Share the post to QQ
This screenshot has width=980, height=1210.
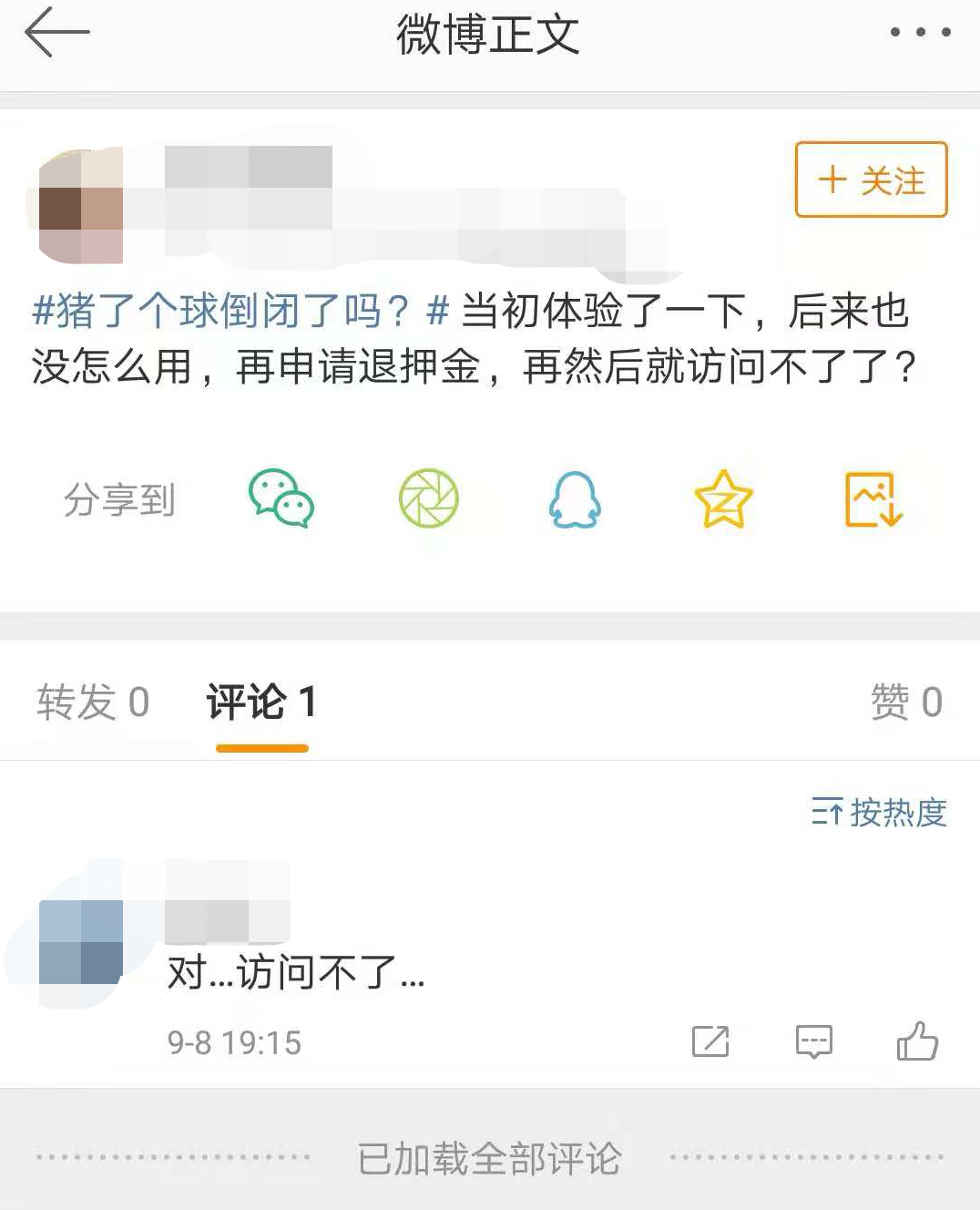(x=575, y=499)
